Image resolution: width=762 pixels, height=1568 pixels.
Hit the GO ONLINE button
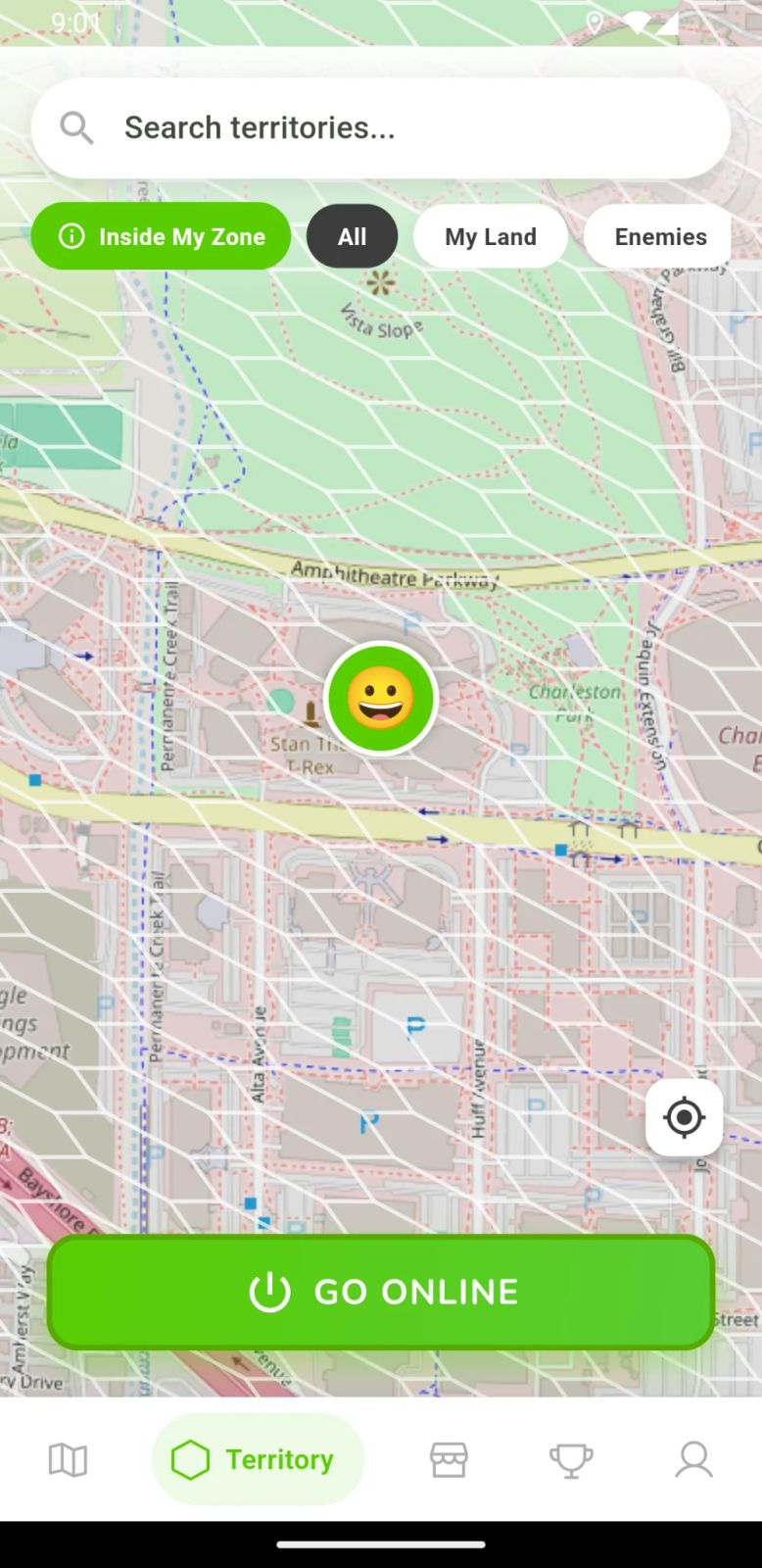[380, 1292]
